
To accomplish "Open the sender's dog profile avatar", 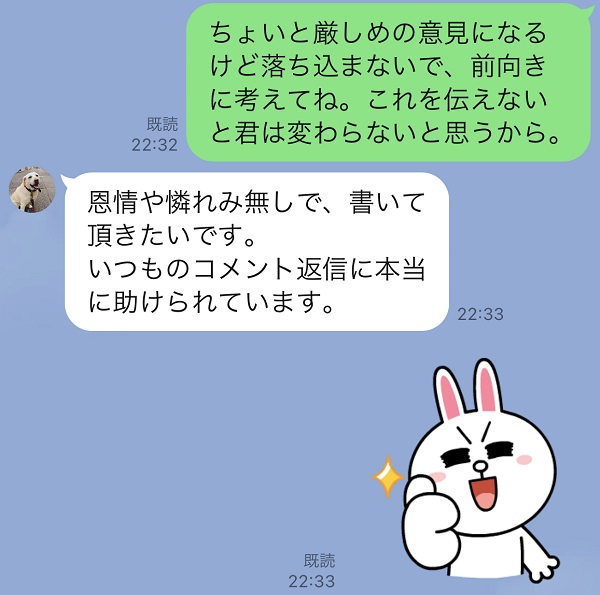I will coord(31,189).
